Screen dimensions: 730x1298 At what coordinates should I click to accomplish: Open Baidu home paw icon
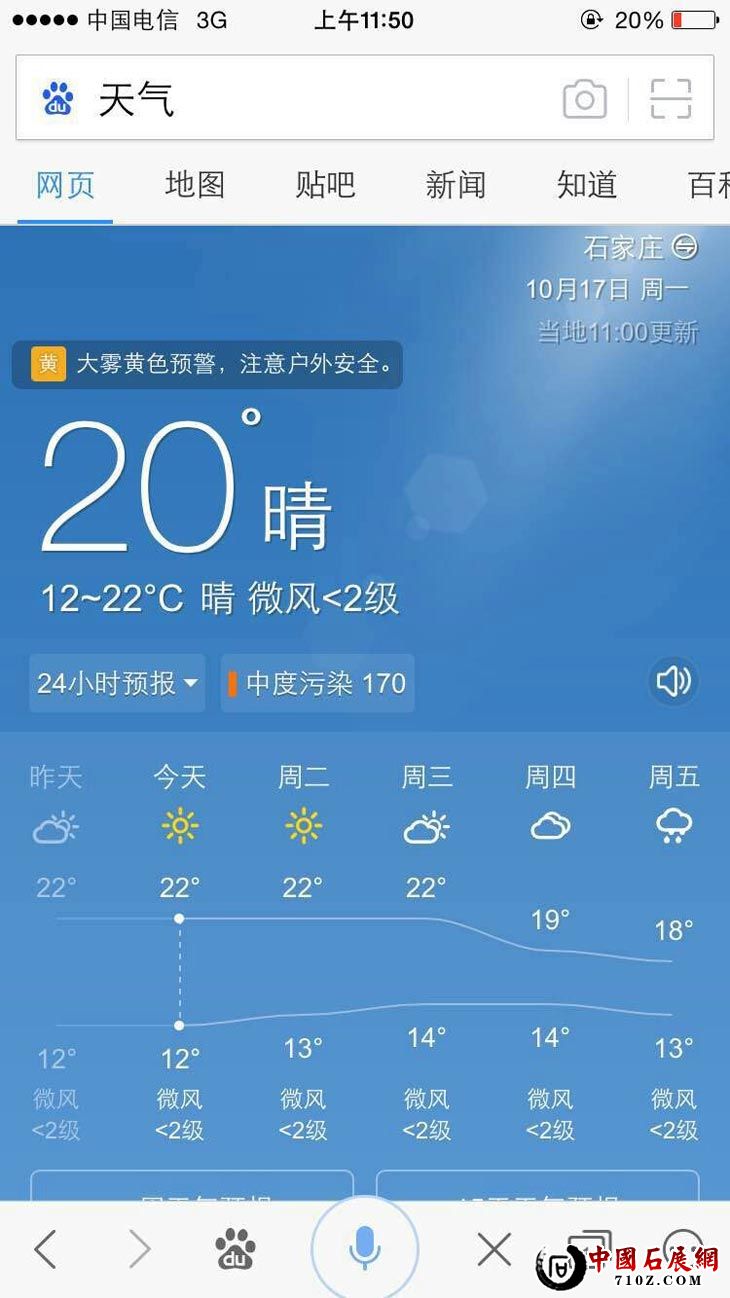click(235, 1250)
